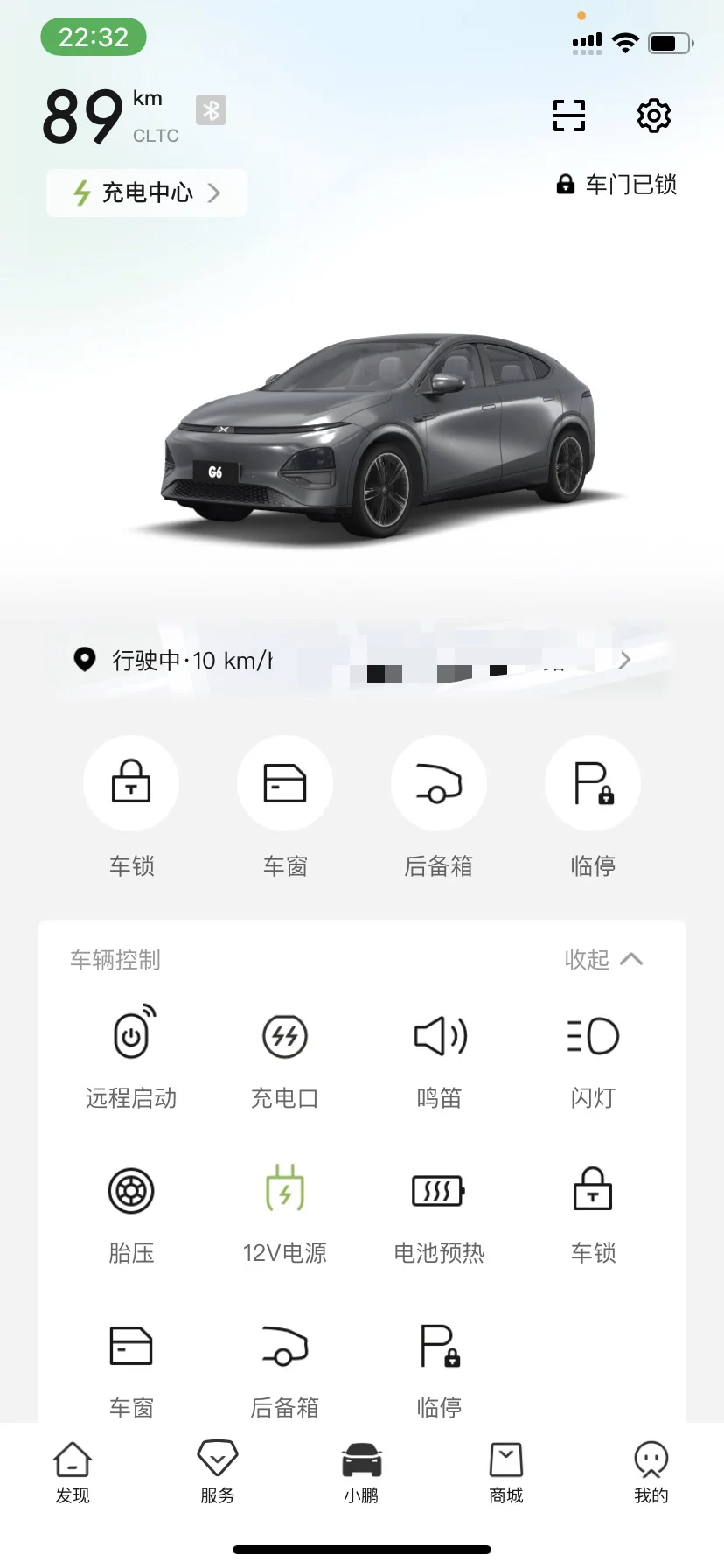This screenshot has width=724, height=1568.
Task: Tap the 后备箱 trunk shortcut circle
Action: [x=439, y=783]
